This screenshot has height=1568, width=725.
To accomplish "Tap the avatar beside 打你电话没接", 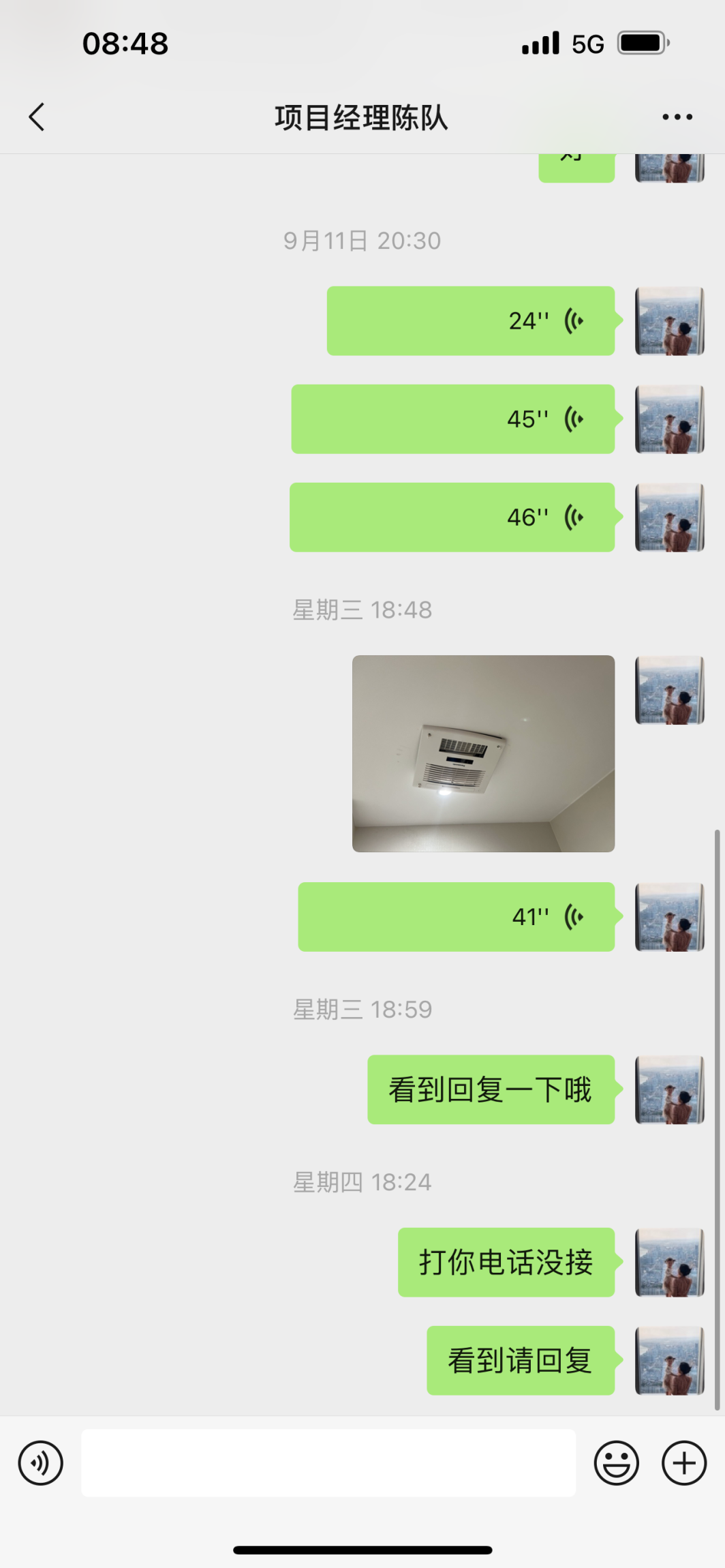I will [669, 1262].
